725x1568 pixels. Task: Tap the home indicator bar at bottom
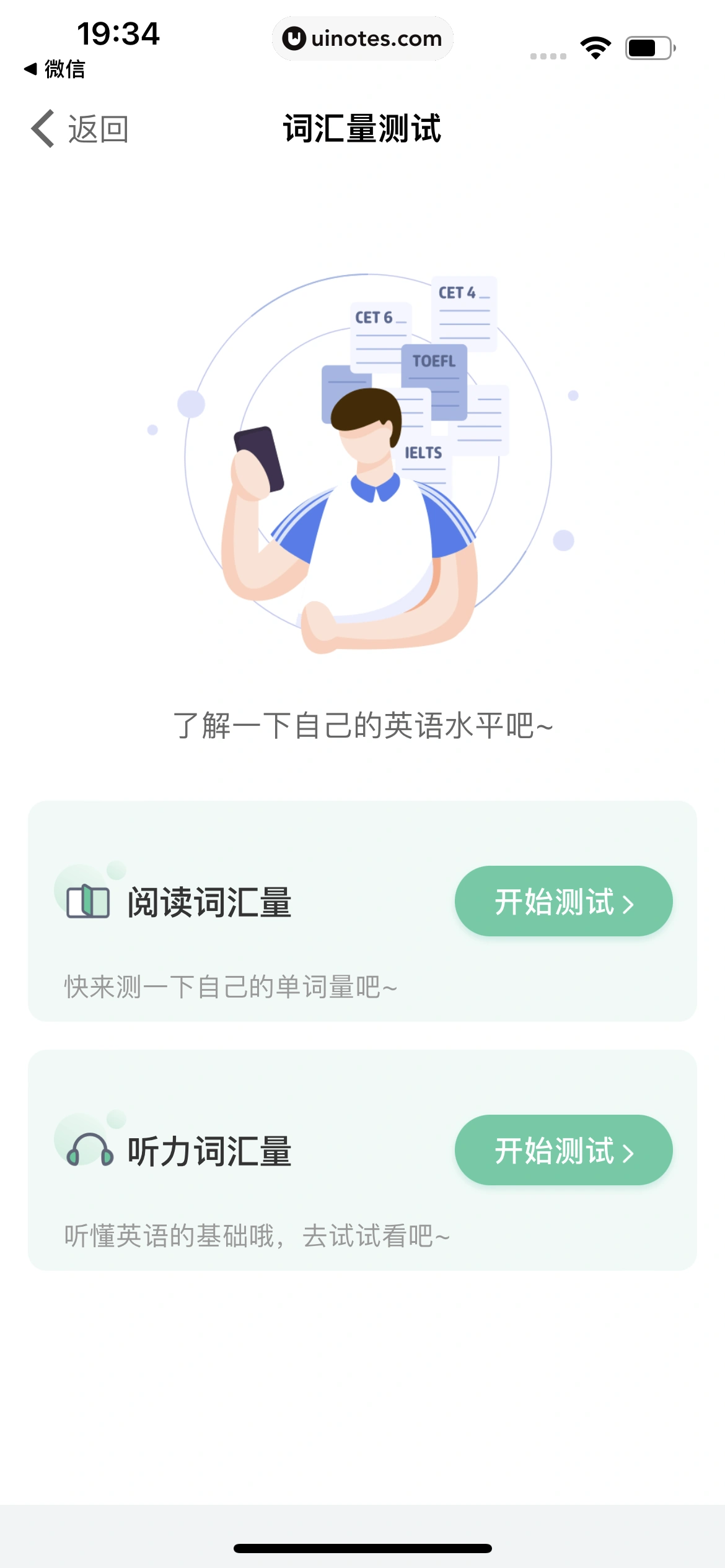click(x=362, y=1549)
